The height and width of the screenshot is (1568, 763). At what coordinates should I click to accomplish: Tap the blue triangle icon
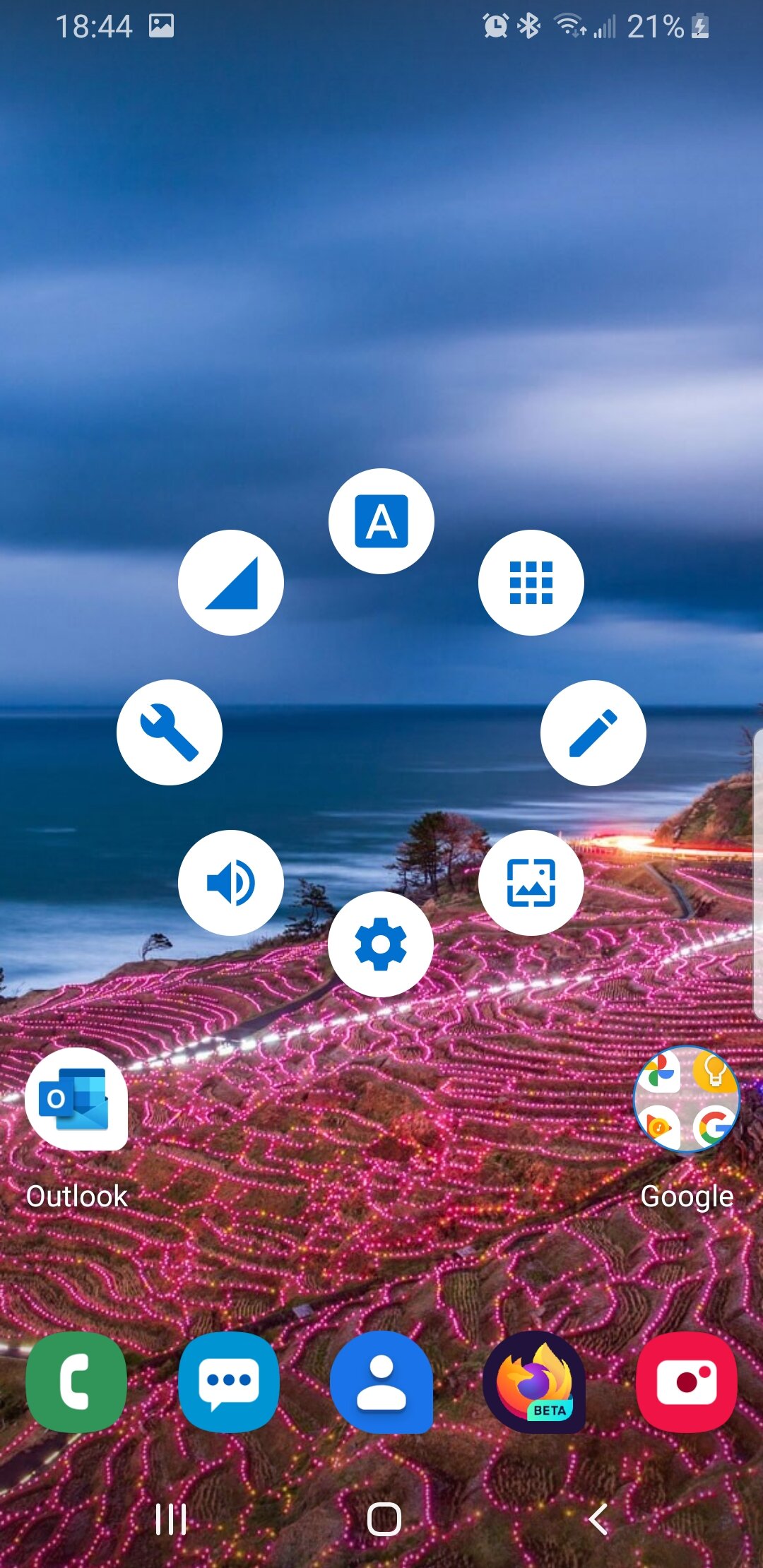tap(231, 583)
